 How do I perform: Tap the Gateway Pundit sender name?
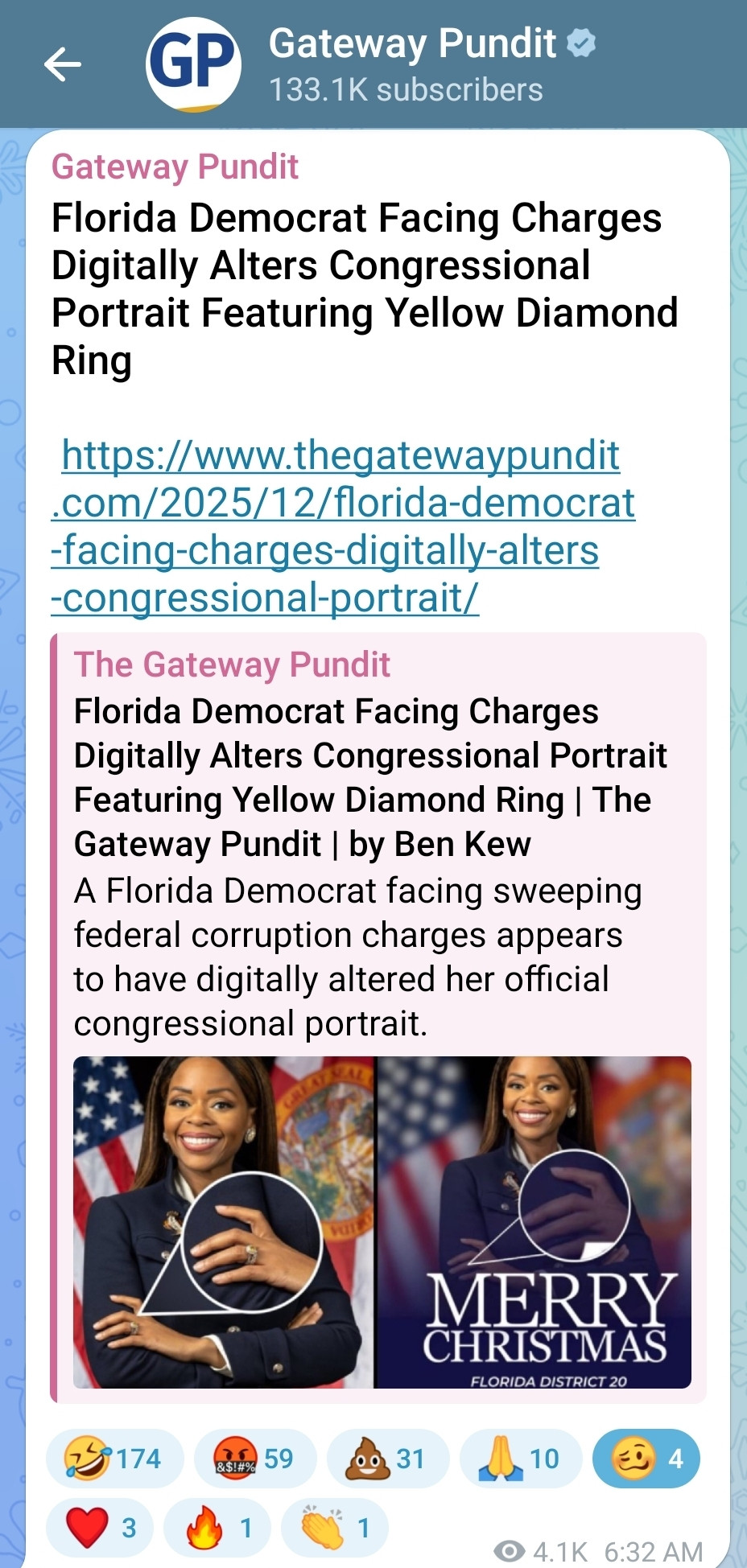(x=175, y=167)
